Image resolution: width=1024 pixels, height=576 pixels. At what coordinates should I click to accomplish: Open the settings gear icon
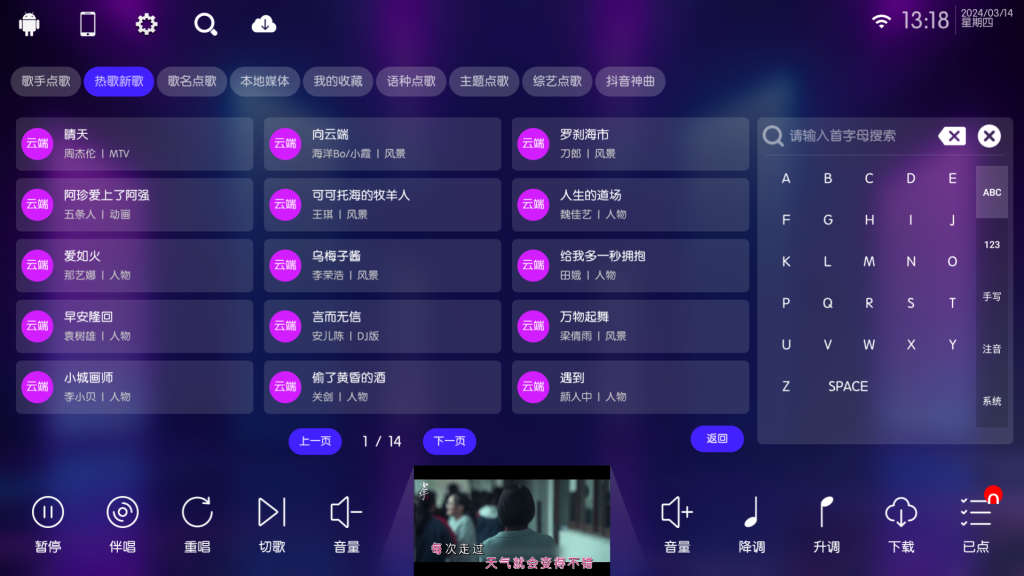(147, 24)
